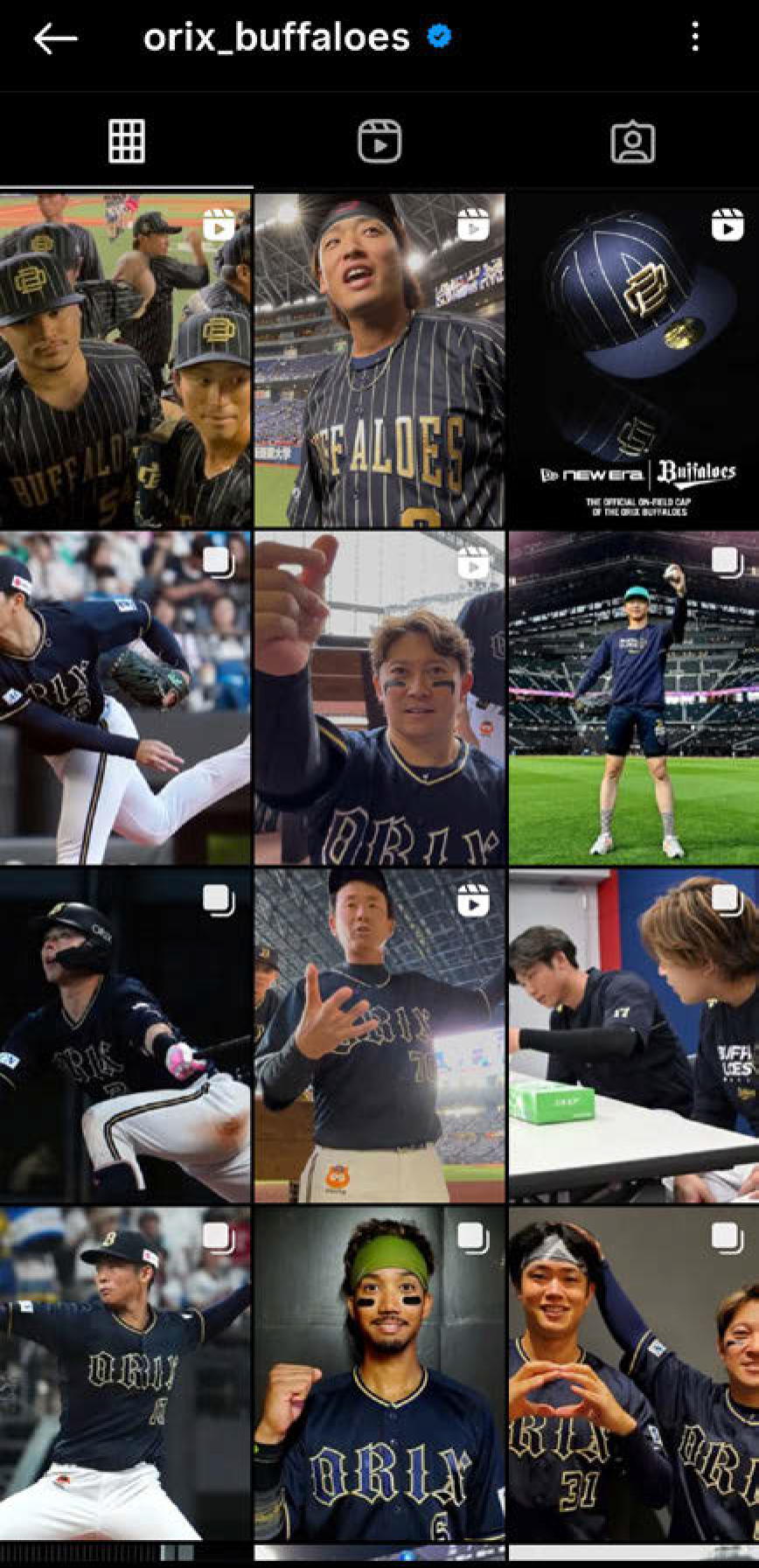Open post of player with green headband
The image size is (759, 1568).
[x=379, y=1373]
